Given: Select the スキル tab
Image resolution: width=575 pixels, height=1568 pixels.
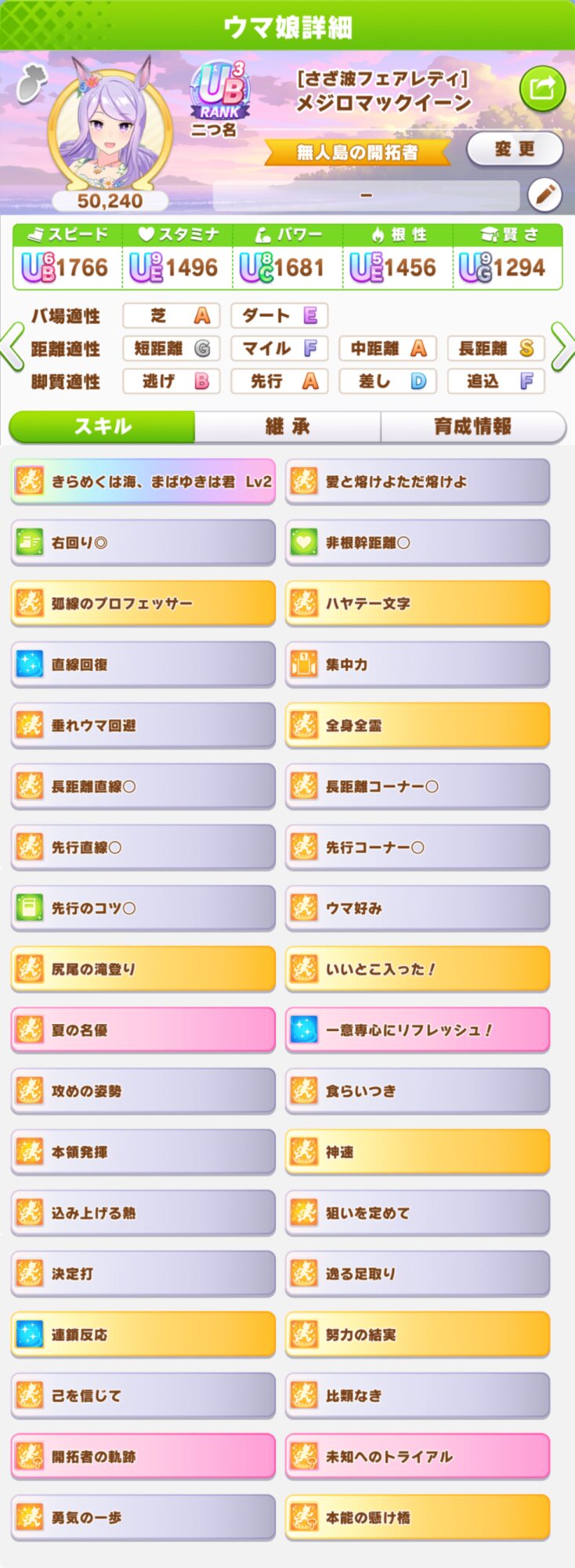Looking at the screenshot, I should pos(102,426).
